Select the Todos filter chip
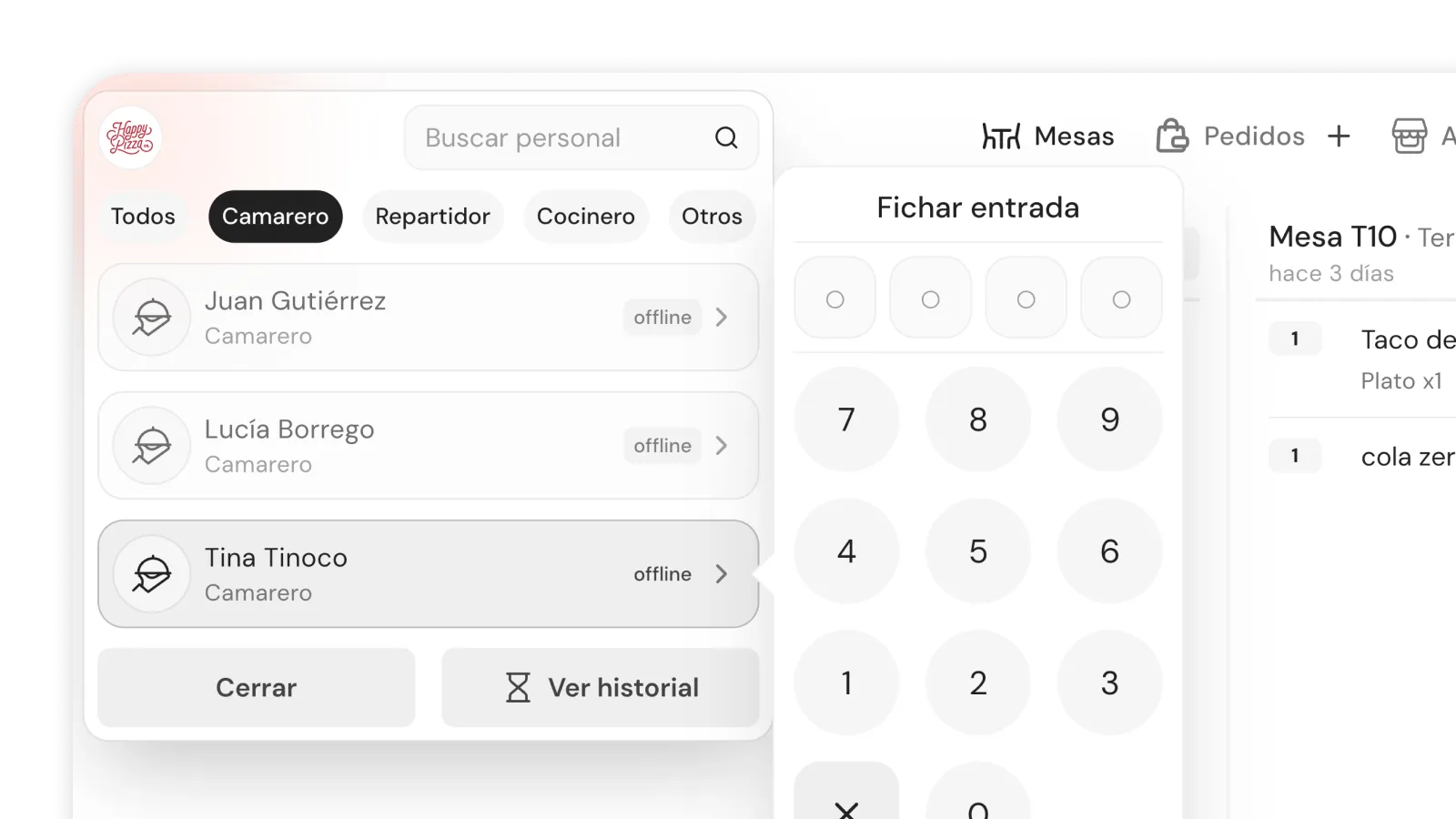 (143, 217)
